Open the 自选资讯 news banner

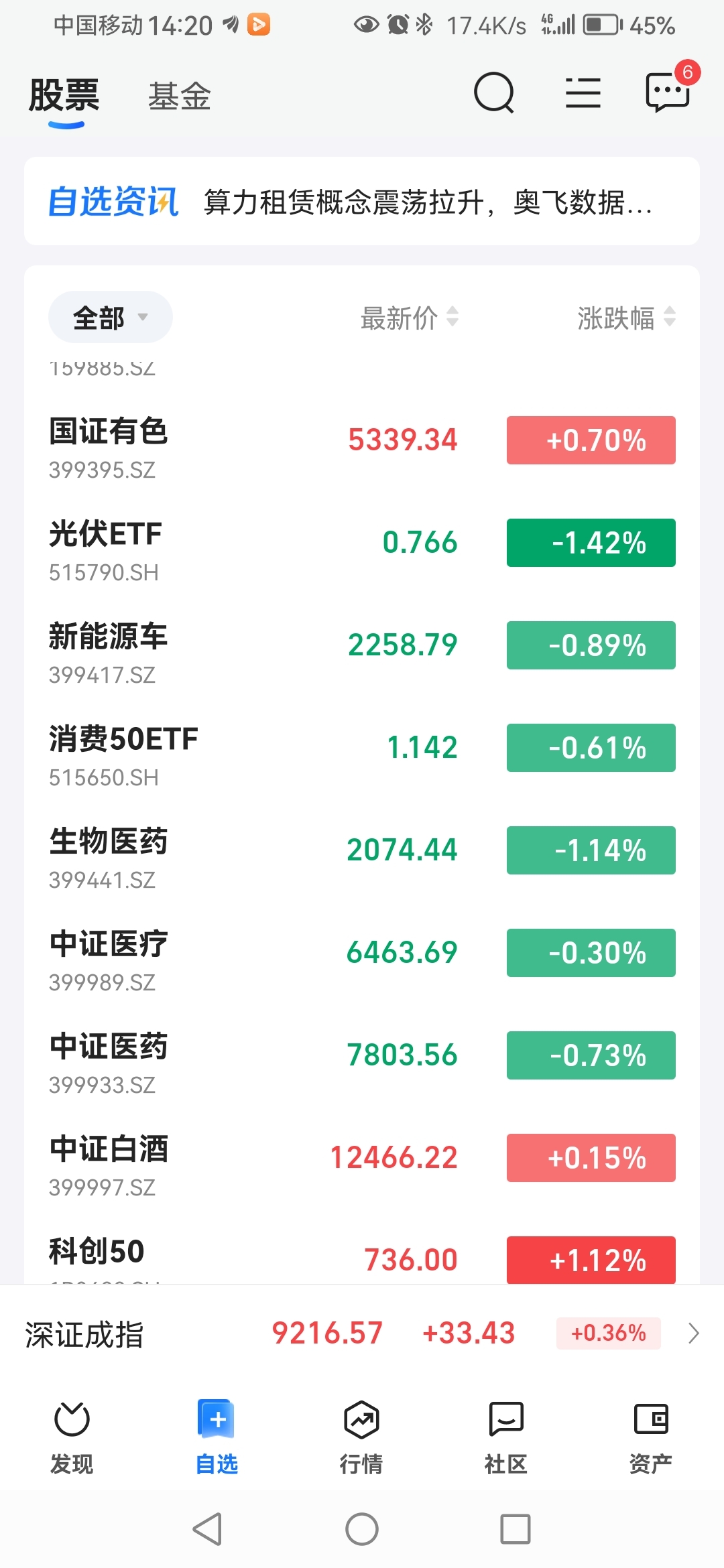[x=362, y=201]
